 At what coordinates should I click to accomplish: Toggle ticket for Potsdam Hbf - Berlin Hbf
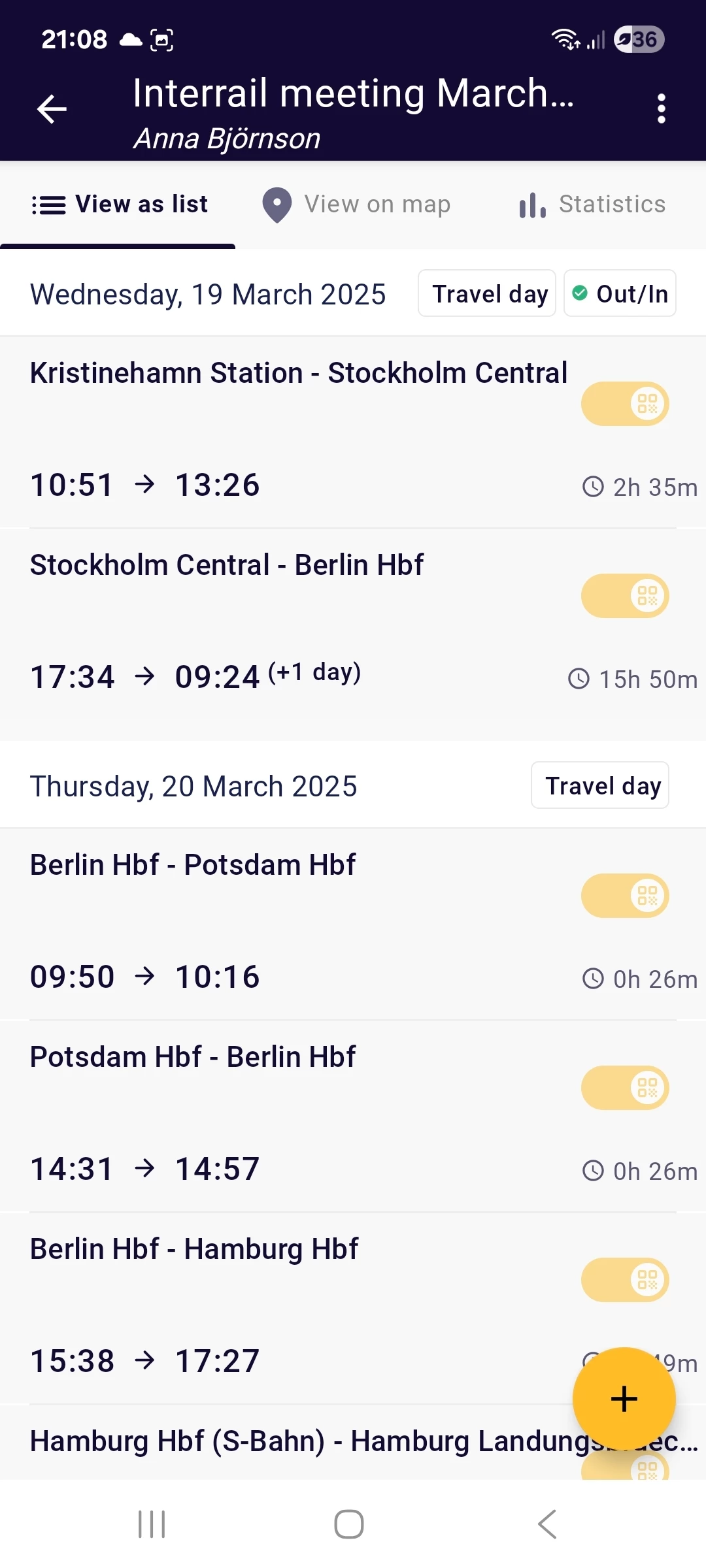pos(625,1088)
